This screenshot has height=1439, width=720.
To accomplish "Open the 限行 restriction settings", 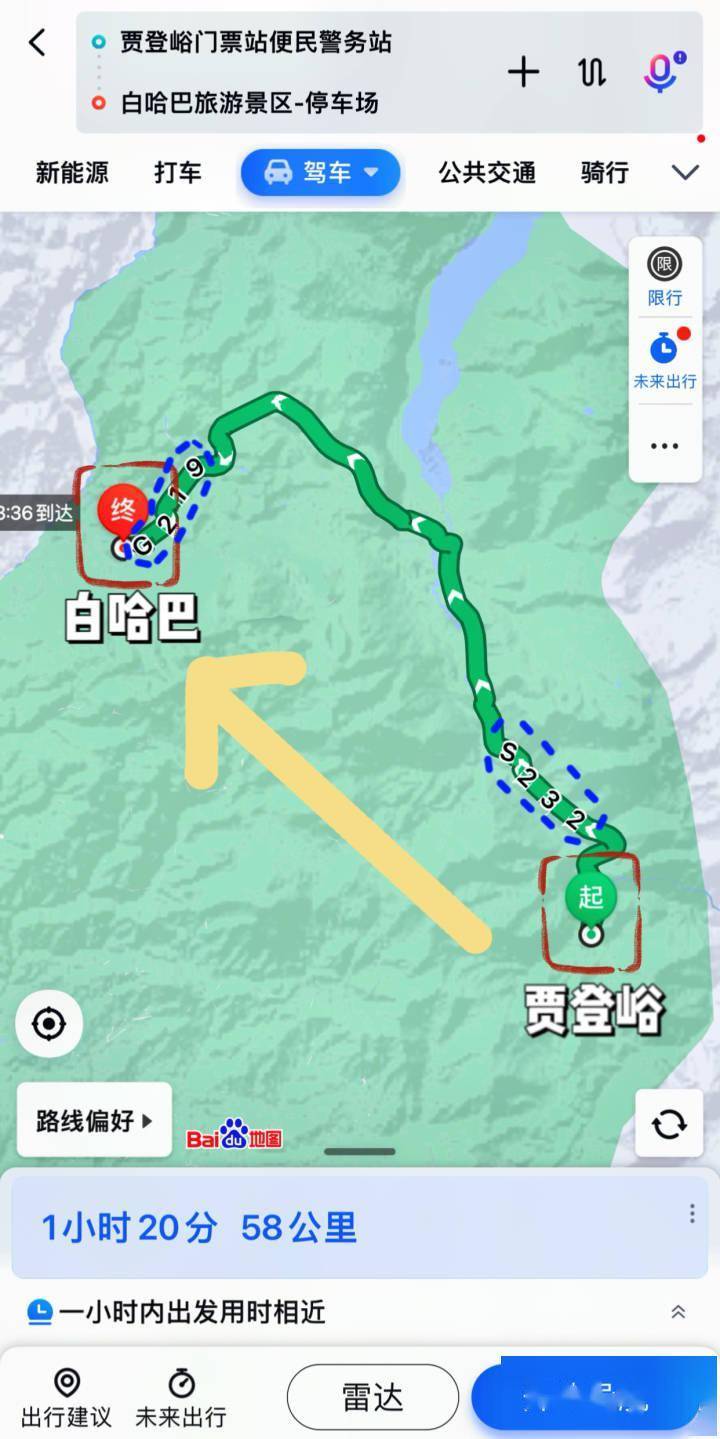I will click(664, 277).
